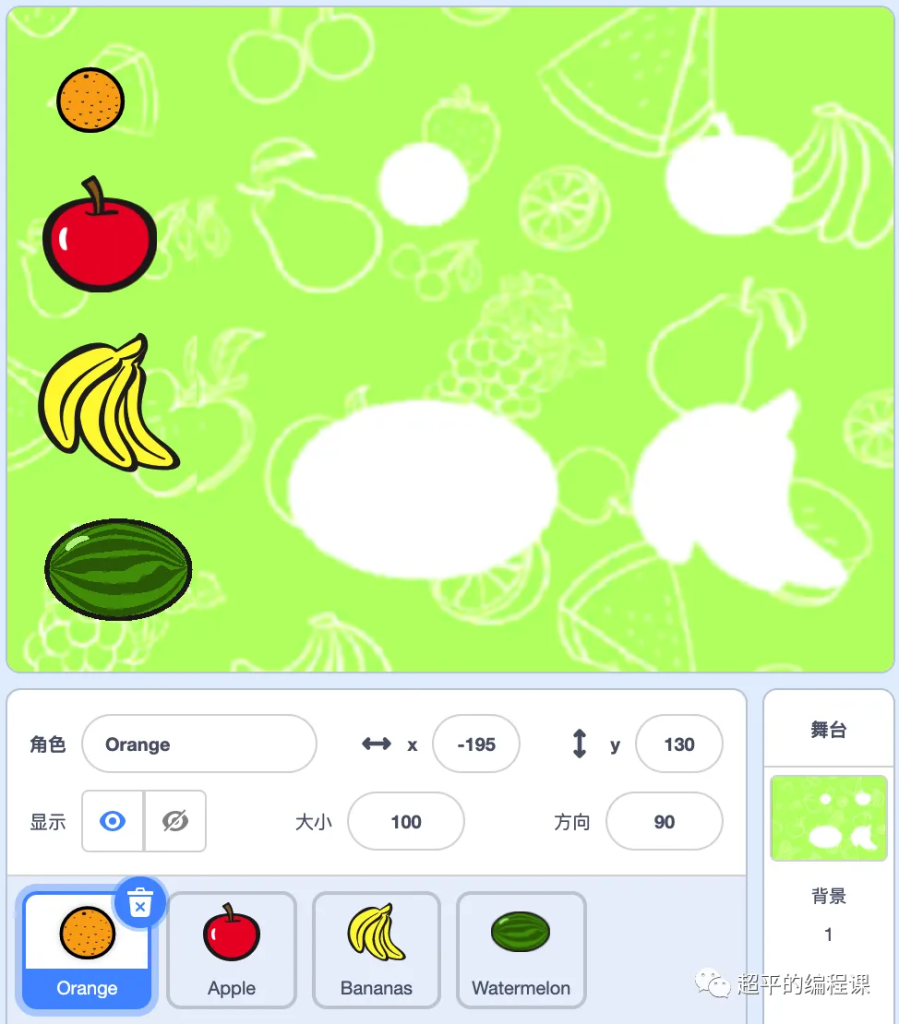Screen dimensions: 899x1024
Task: Tap the red apple on the stage
Action: [99, 240]
